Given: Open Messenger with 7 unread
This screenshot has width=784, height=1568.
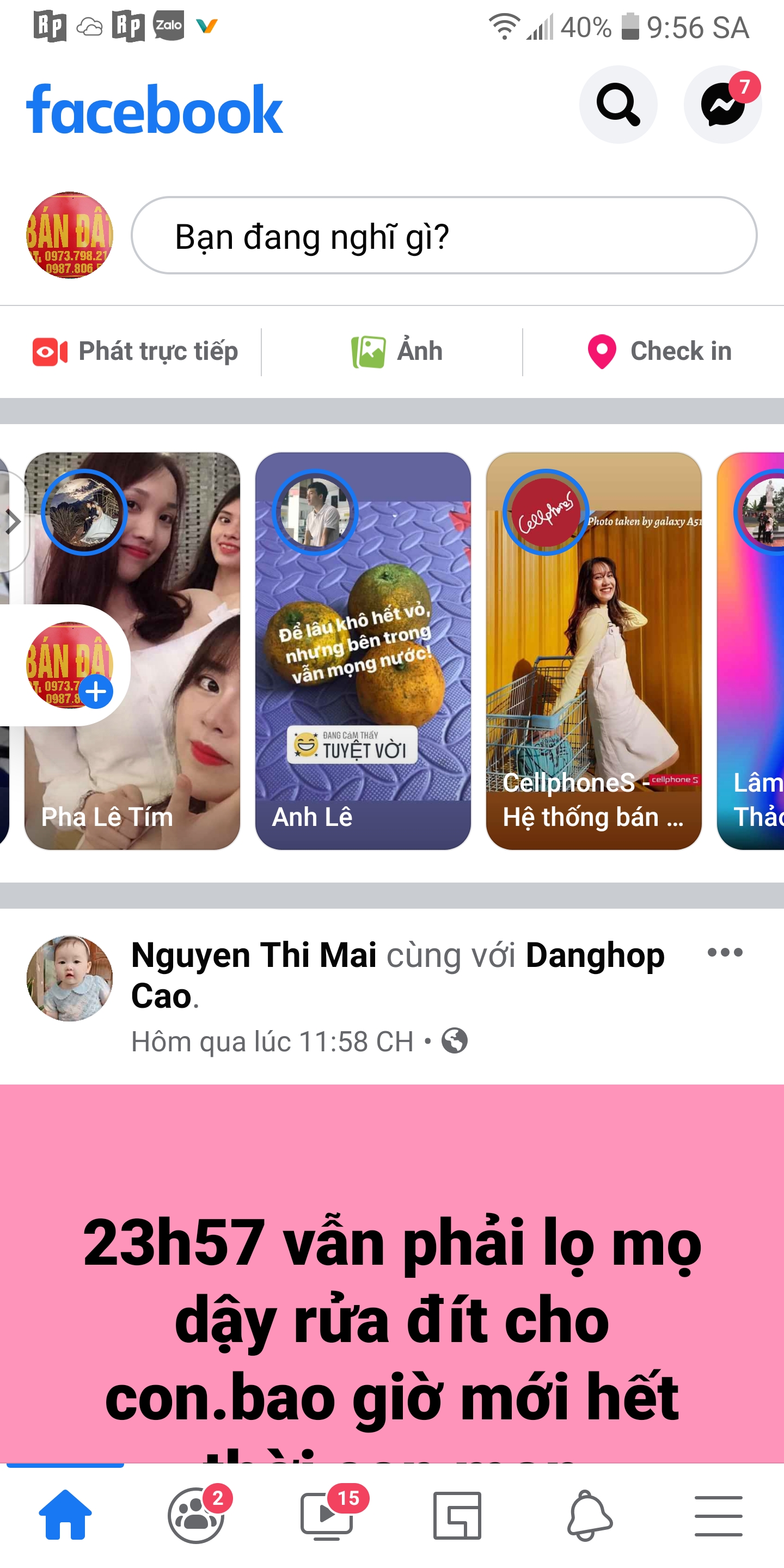Looking at the screenshot, I should coord(722,105).
